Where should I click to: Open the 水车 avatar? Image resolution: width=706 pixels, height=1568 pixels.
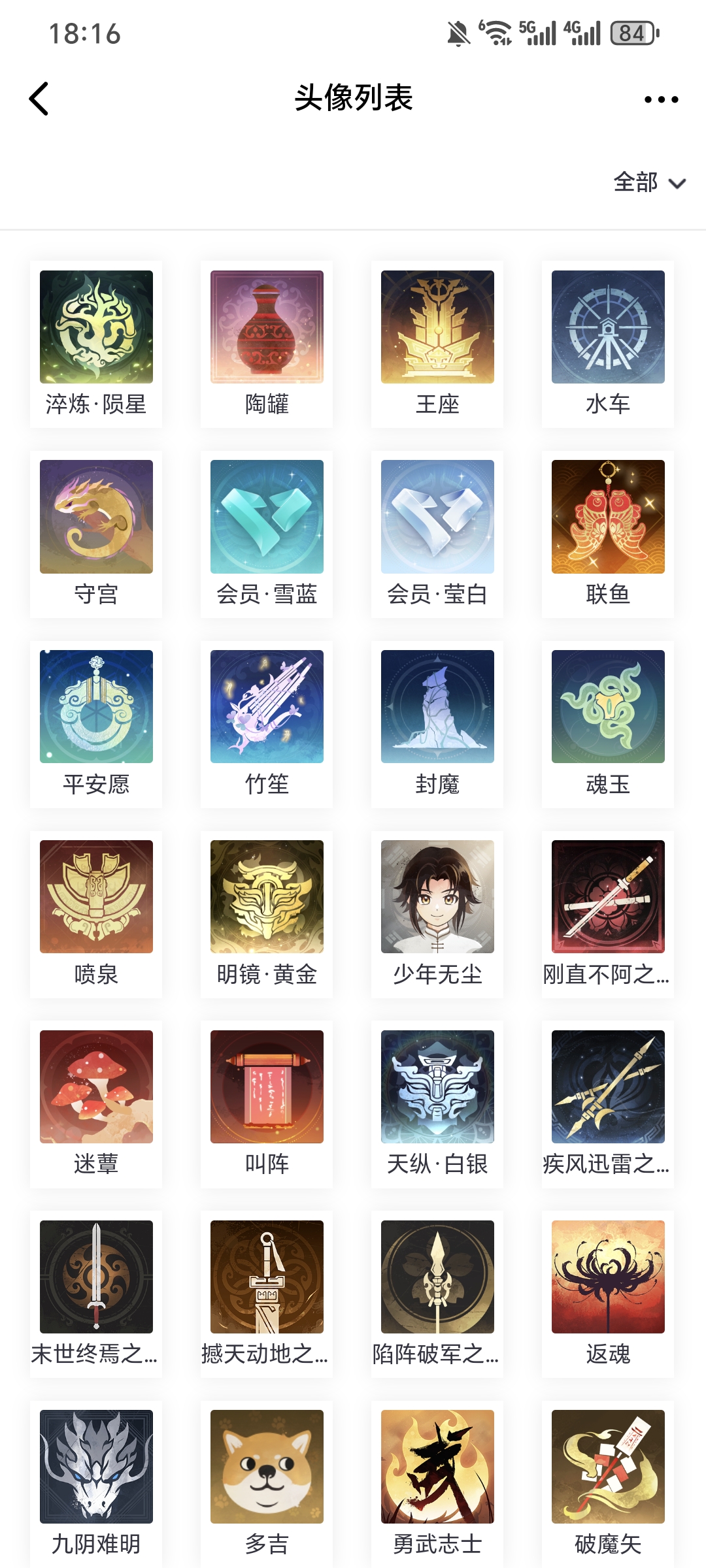608,327
